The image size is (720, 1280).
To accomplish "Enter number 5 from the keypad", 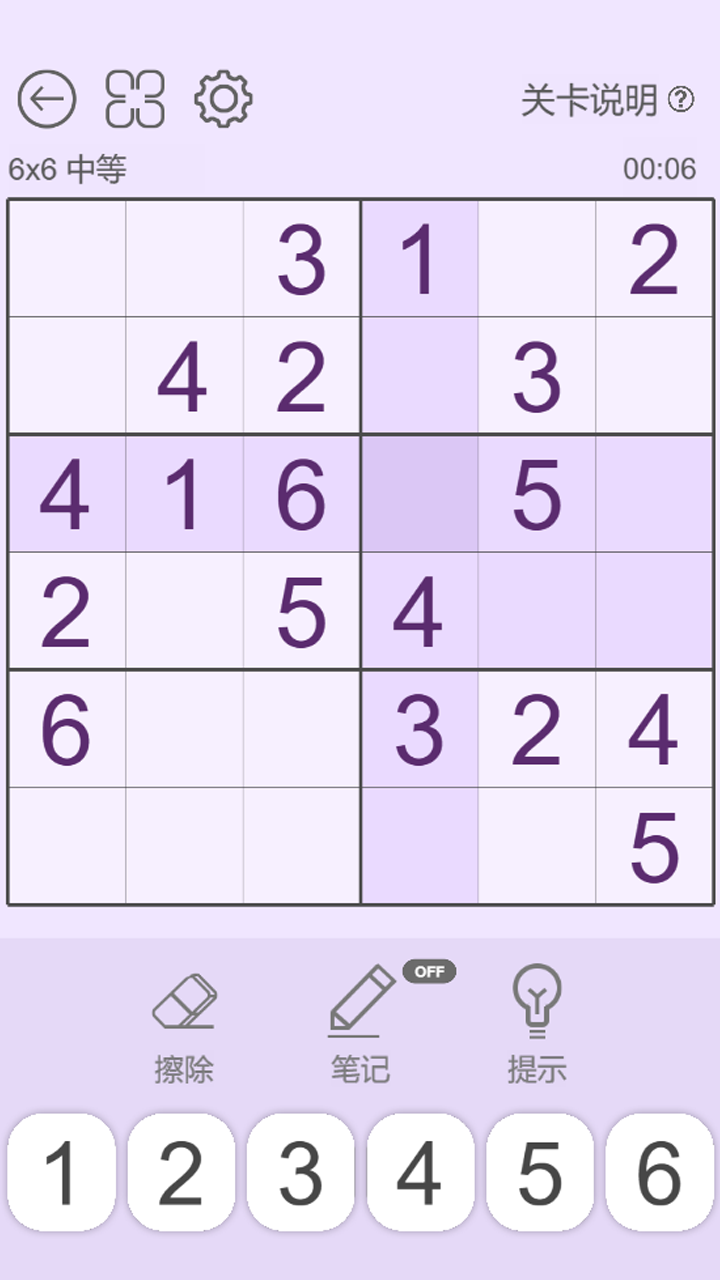I will (540, 1172).
